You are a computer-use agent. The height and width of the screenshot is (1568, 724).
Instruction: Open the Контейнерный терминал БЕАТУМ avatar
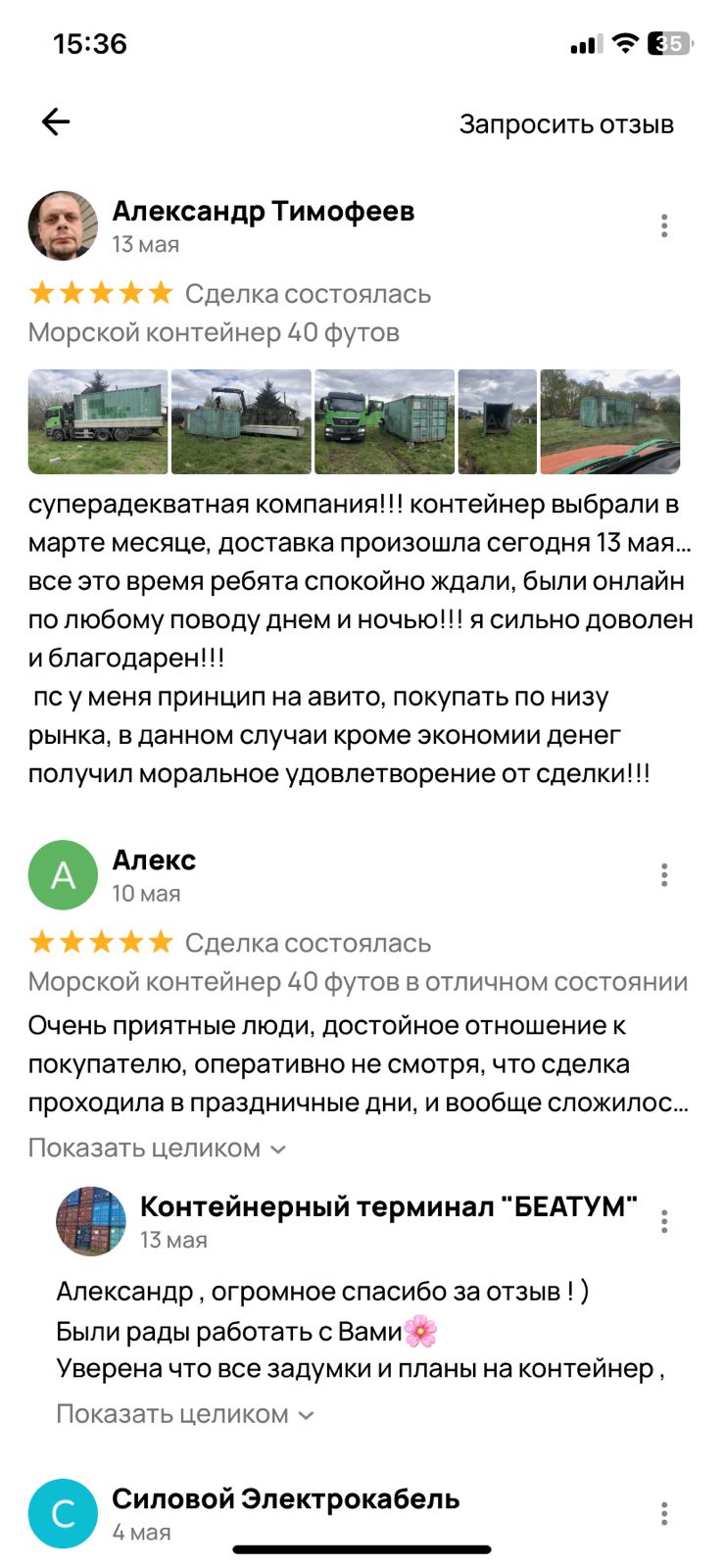pos(91,1221)
